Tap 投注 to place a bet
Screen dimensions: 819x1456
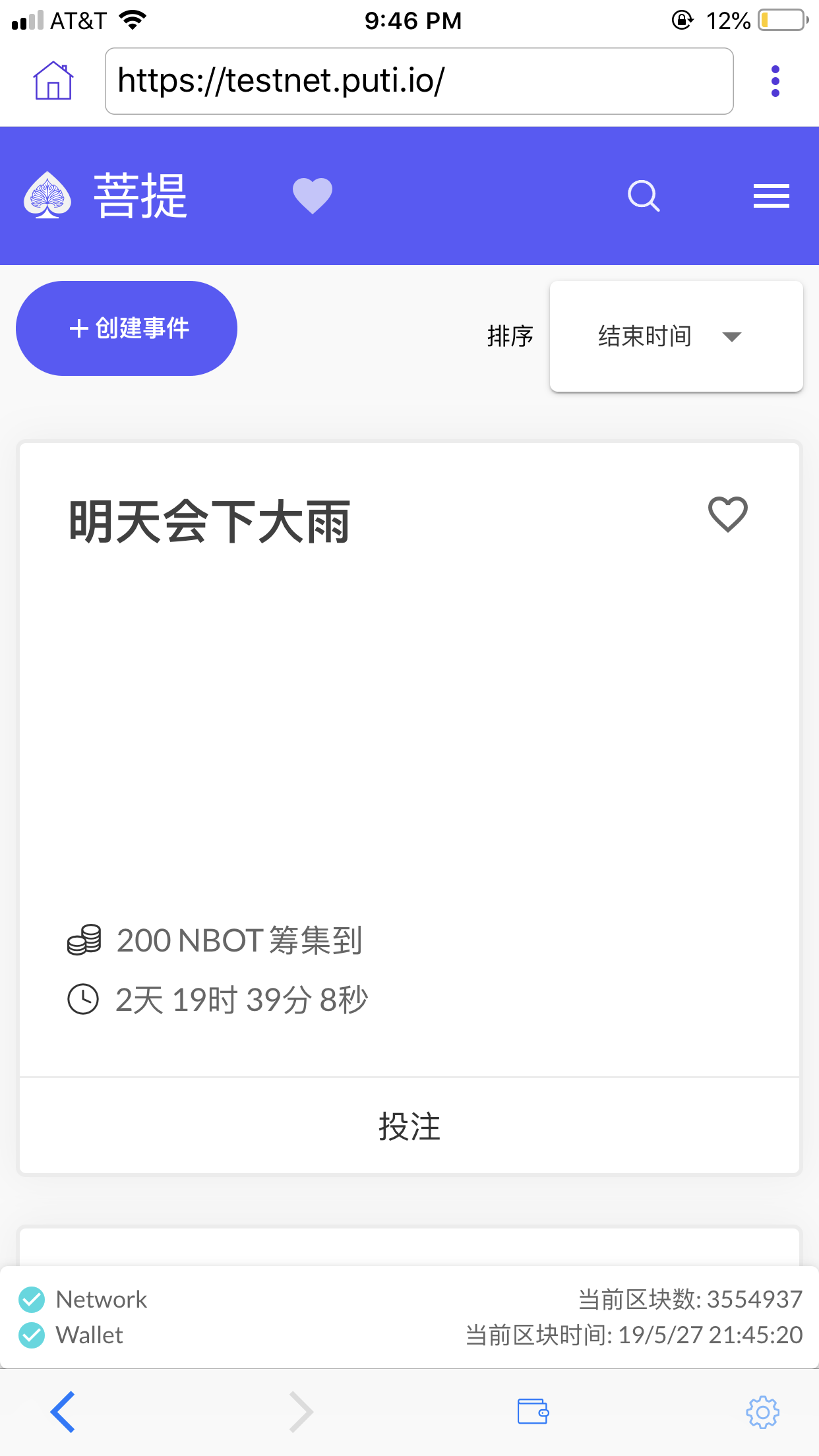409,1127
